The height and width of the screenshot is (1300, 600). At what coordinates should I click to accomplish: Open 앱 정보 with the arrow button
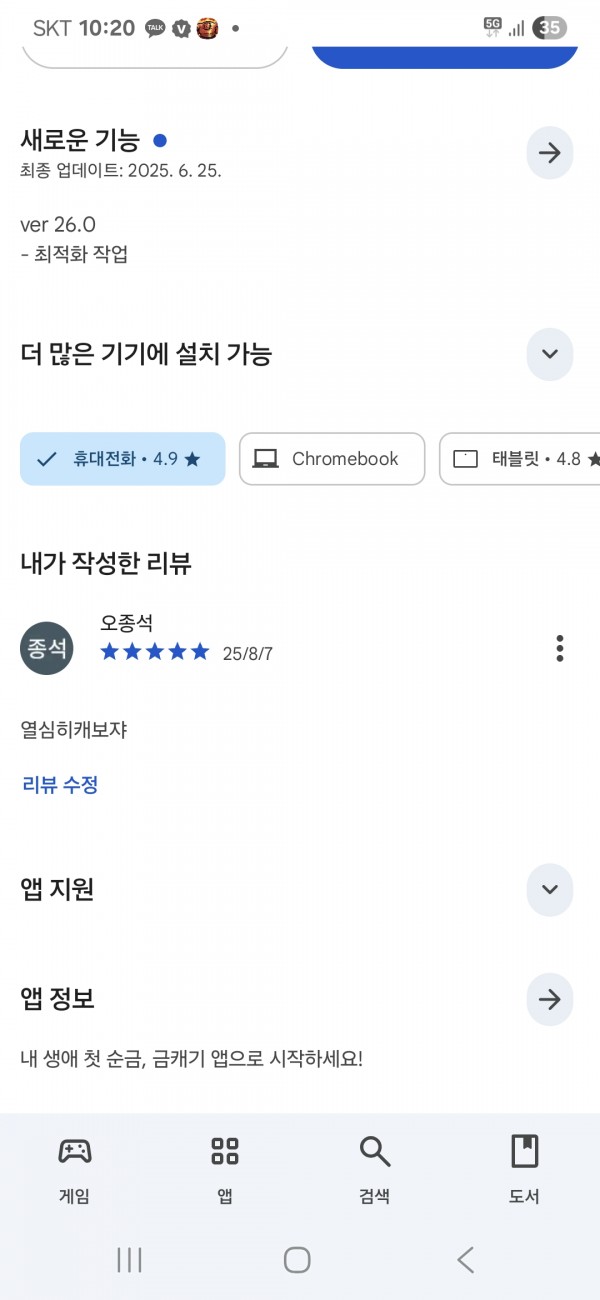coord(549,999)
